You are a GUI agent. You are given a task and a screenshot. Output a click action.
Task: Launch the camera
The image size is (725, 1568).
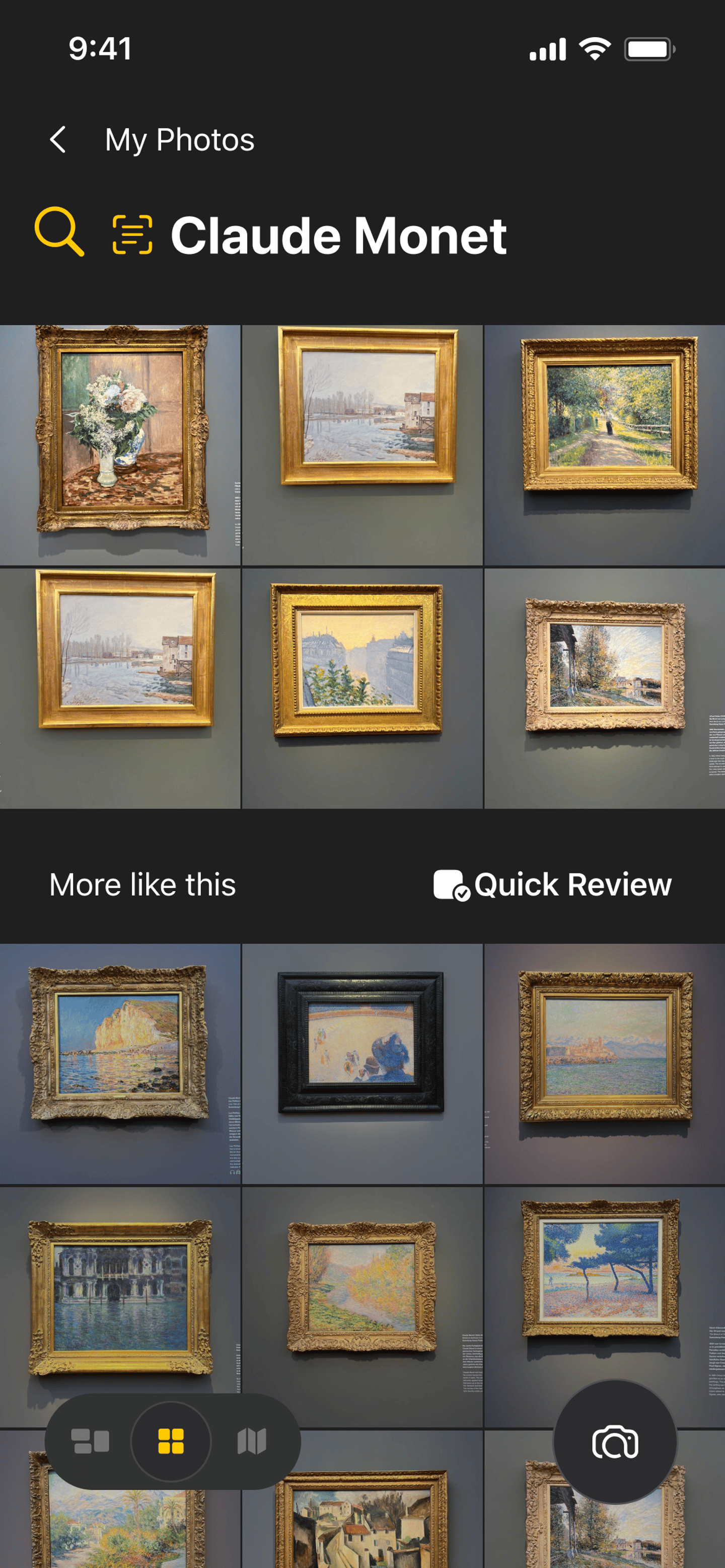(615, 1441)
